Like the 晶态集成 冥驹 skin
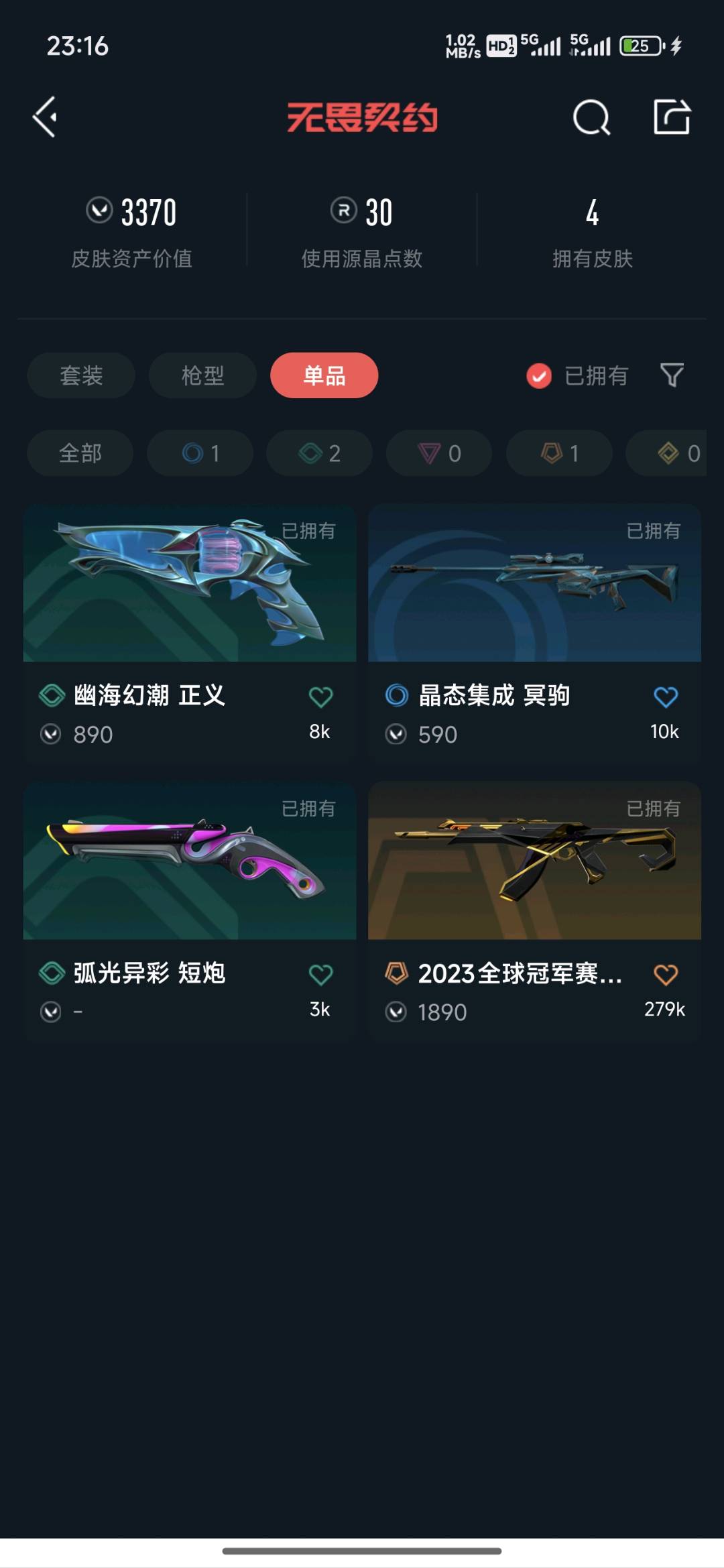The image size is (724, 1568). coord(665,697)
